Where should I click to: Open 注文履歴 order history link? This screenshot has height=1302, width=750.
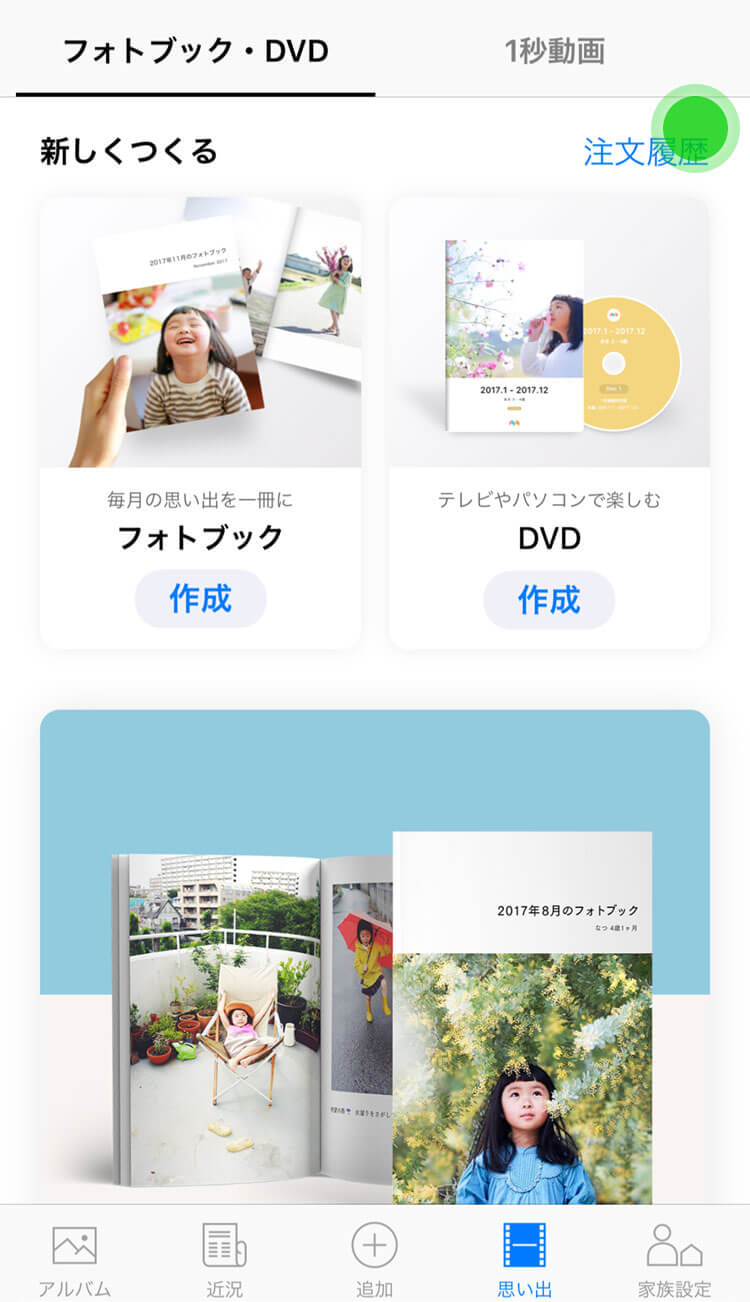point(646,151)
